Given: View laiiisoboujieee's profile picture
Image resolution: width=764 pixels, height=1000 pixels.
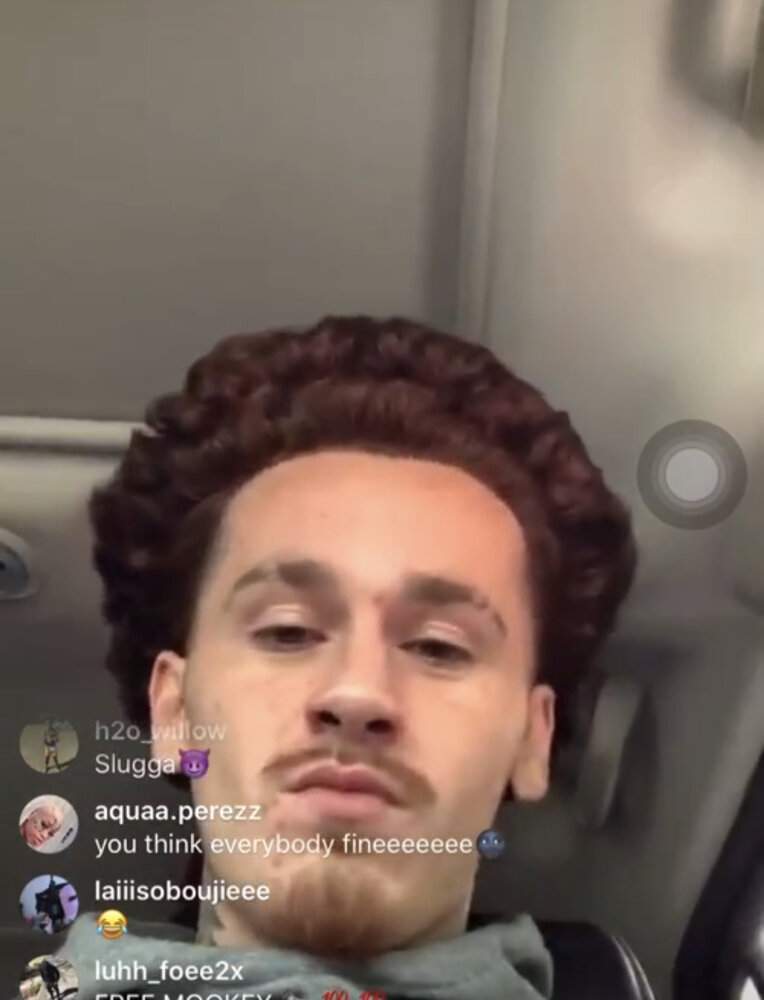Looking at the screenshot, I should (x=48, y=904).
